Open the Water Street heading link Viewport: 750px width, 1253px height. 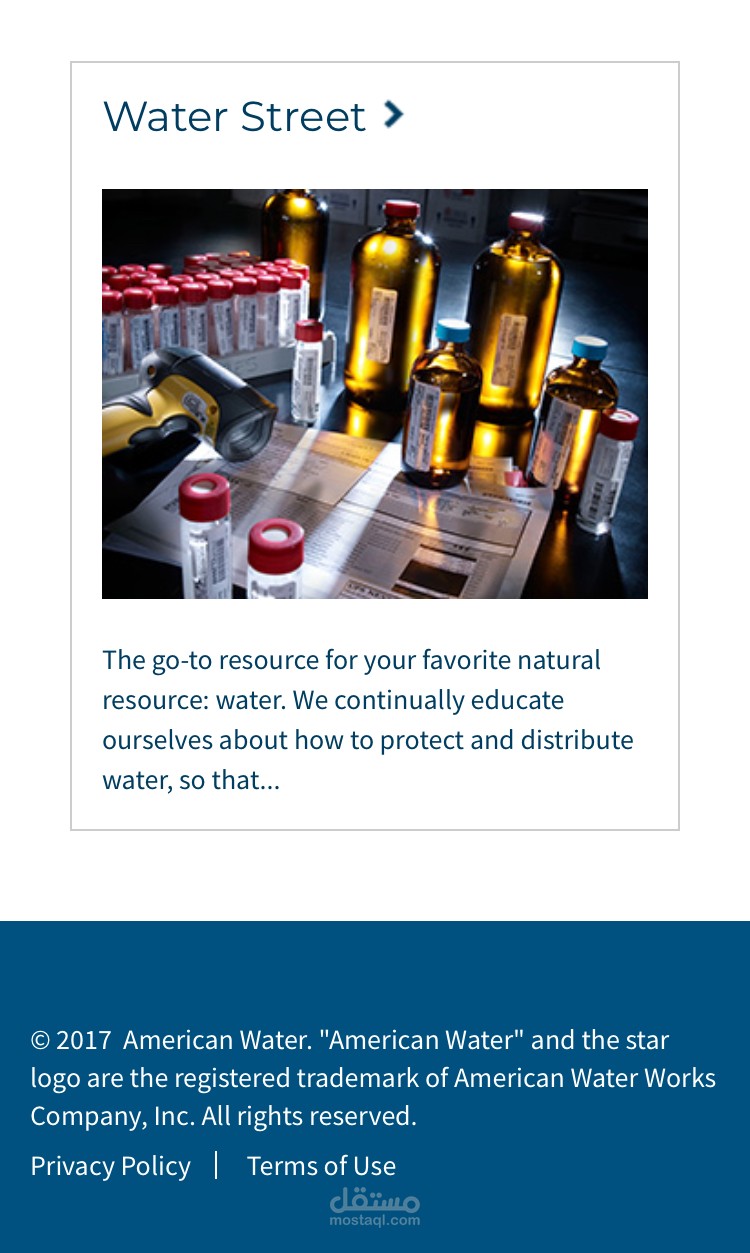point(253,116)
